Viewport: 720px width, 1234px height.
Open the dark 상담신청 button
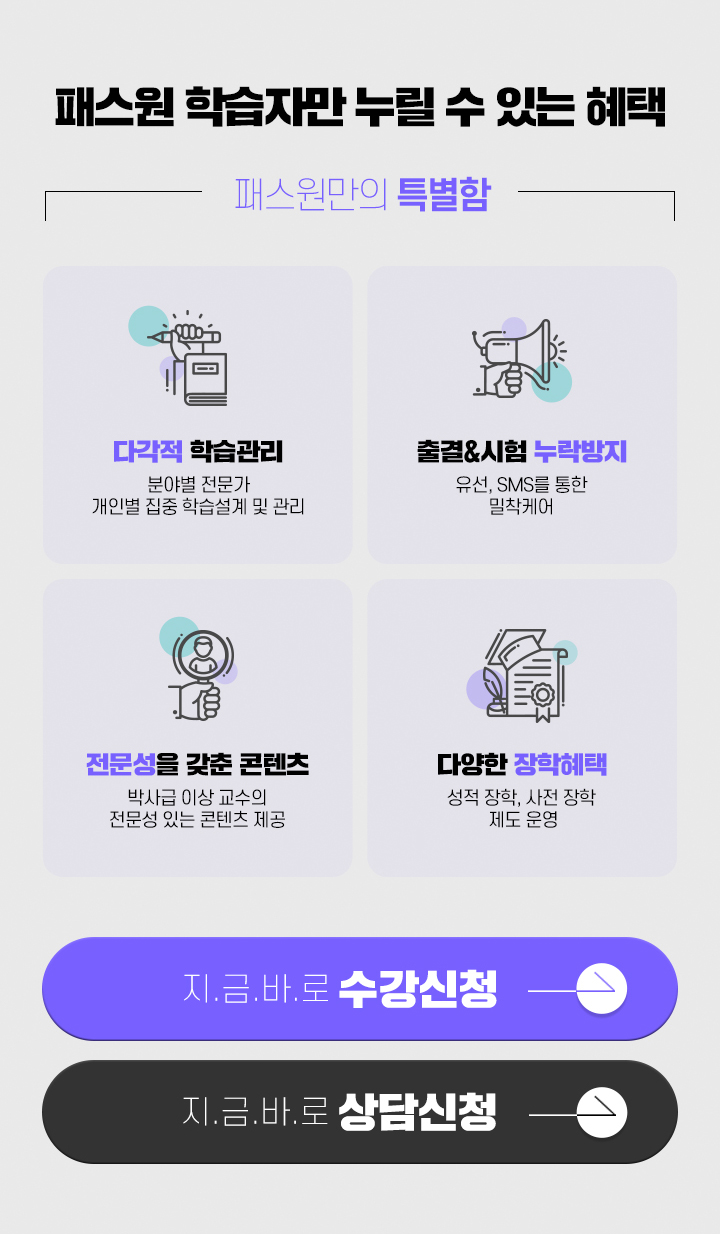[360, 1112]
